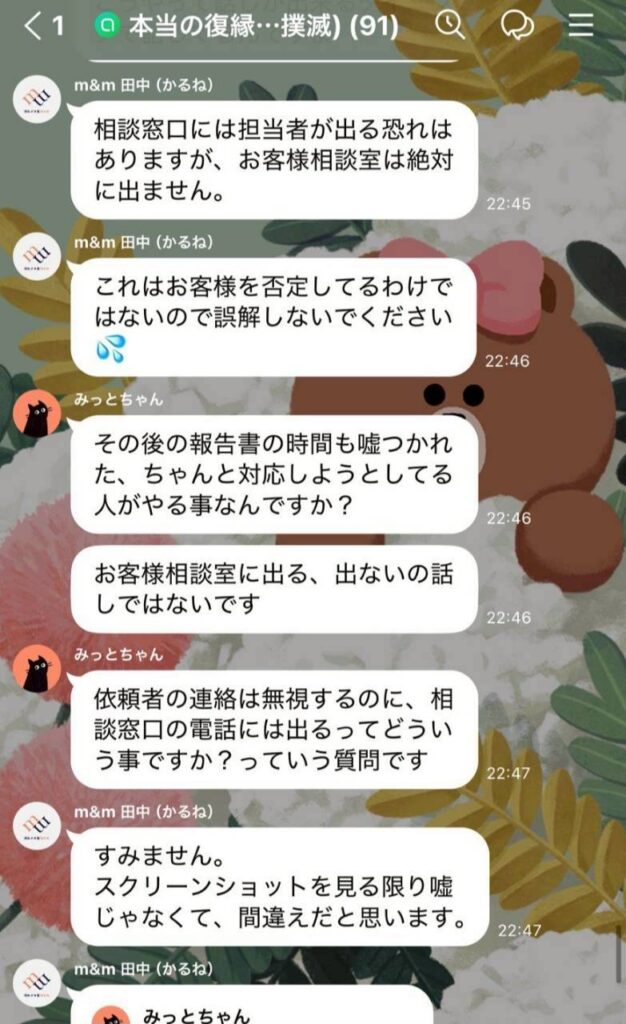This screenshot has width=626, height=1024.
Task: Open m&m 田中's profile from the すみません message
Action: click(x=37, y=826)
